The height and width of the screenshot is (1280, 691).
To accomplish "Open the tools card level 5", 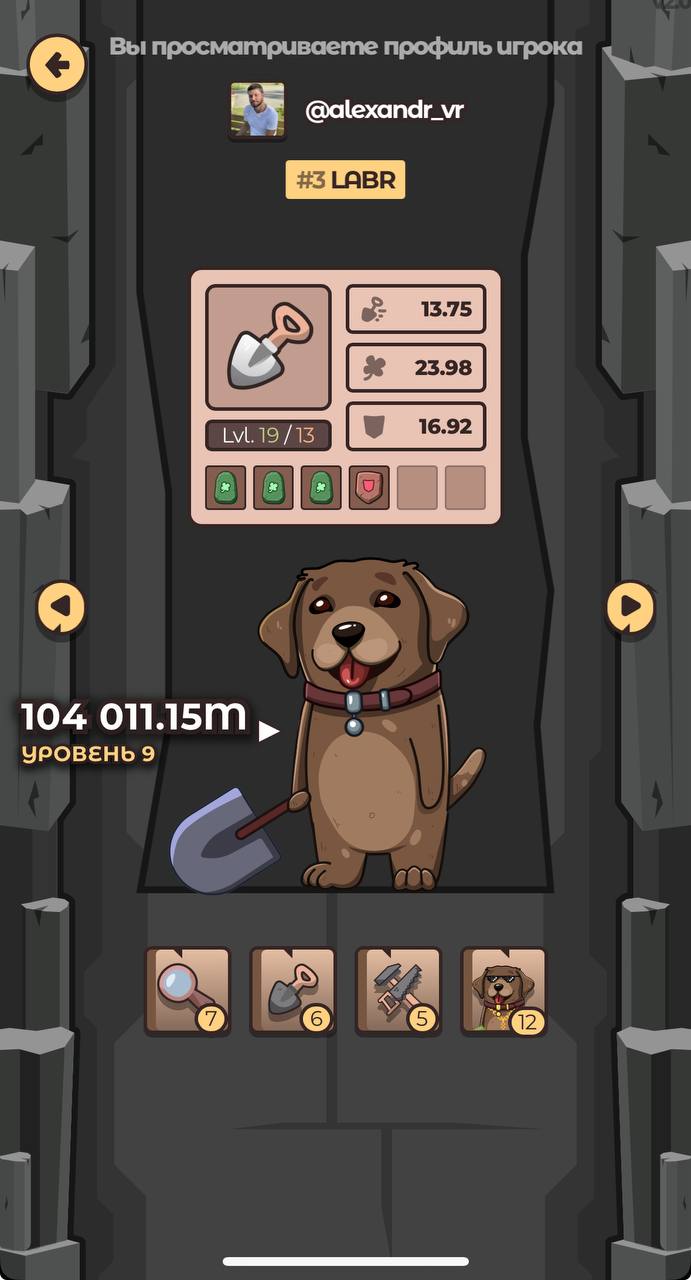I will point(398,991).
